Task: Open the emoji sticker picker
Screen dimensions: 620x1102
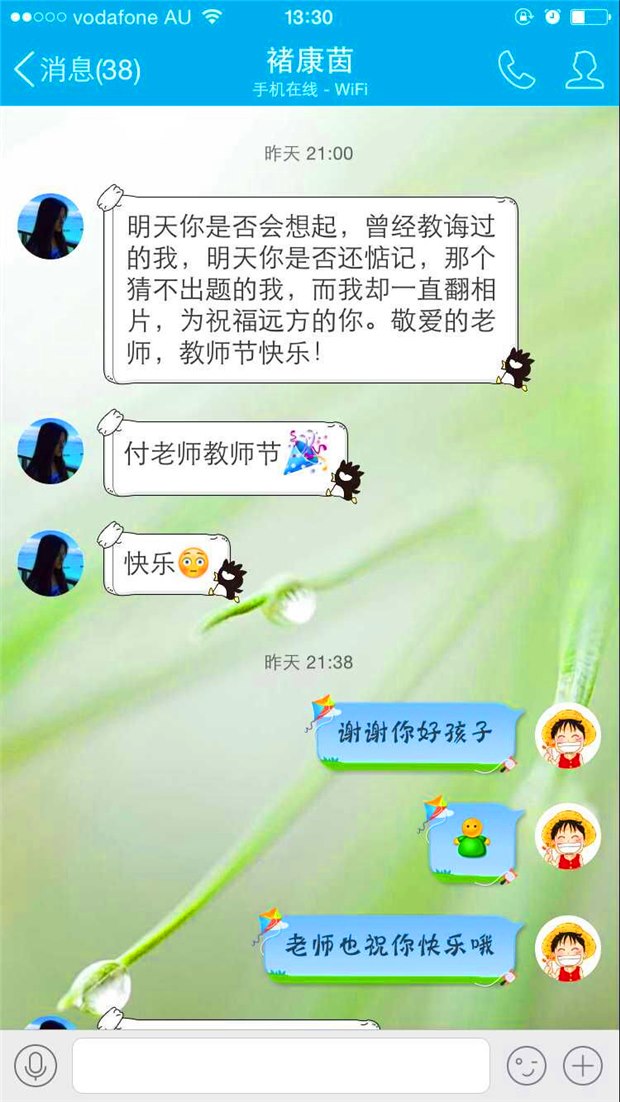Action: pos(527,1065)
